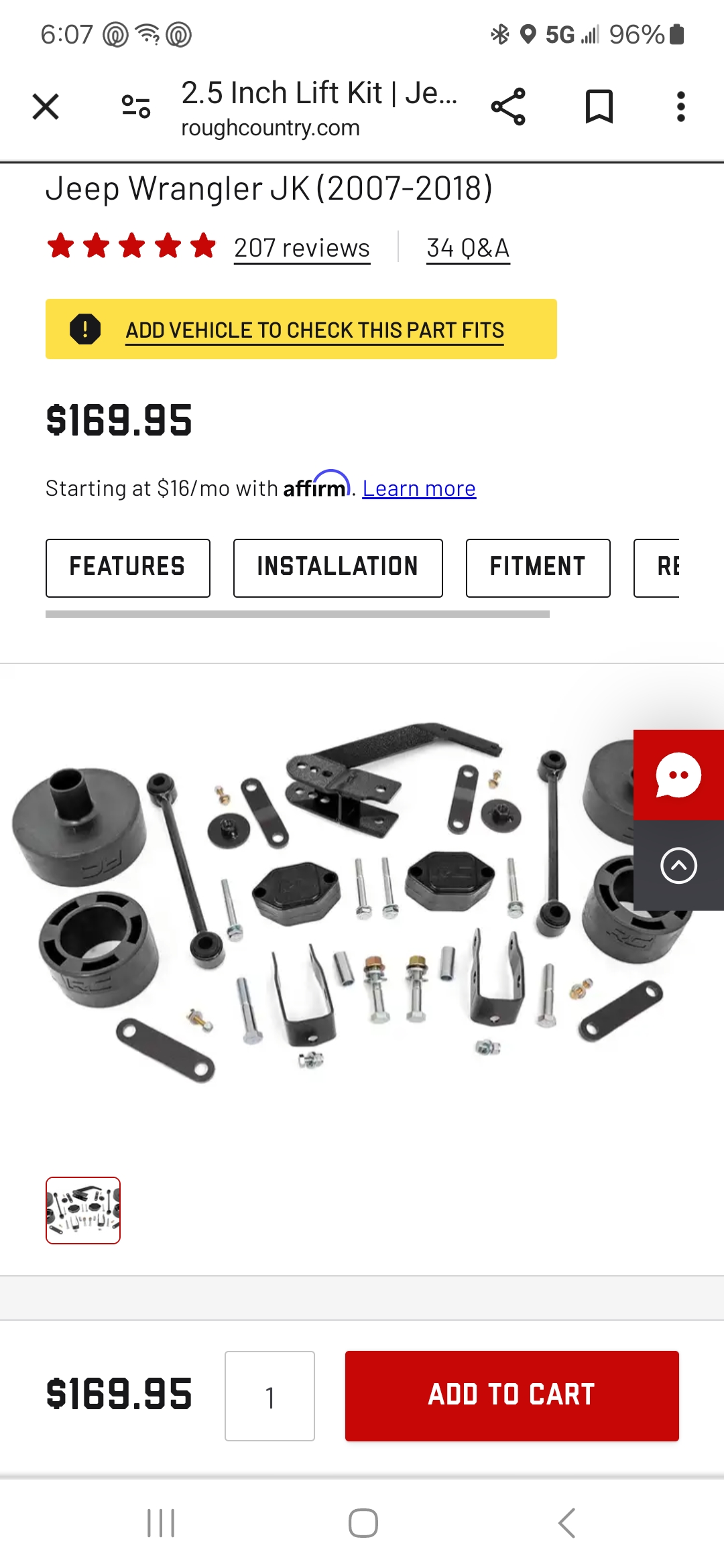Open site settings icon beside the URL
This screenshot has height=1568, width=724.
point(135,107)
